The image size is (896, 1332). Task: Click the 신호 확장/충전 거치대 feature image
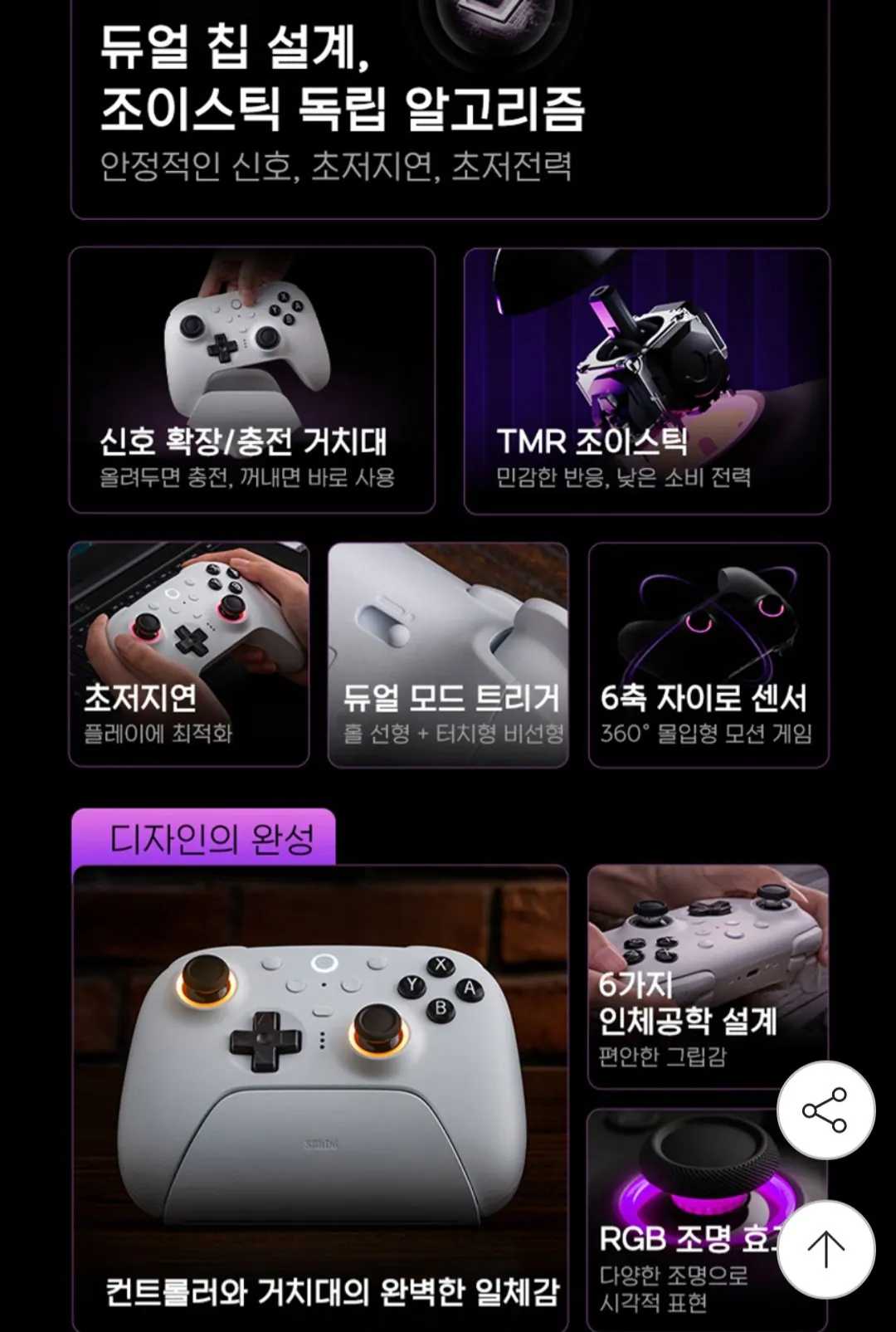click(x=249, y=349)
